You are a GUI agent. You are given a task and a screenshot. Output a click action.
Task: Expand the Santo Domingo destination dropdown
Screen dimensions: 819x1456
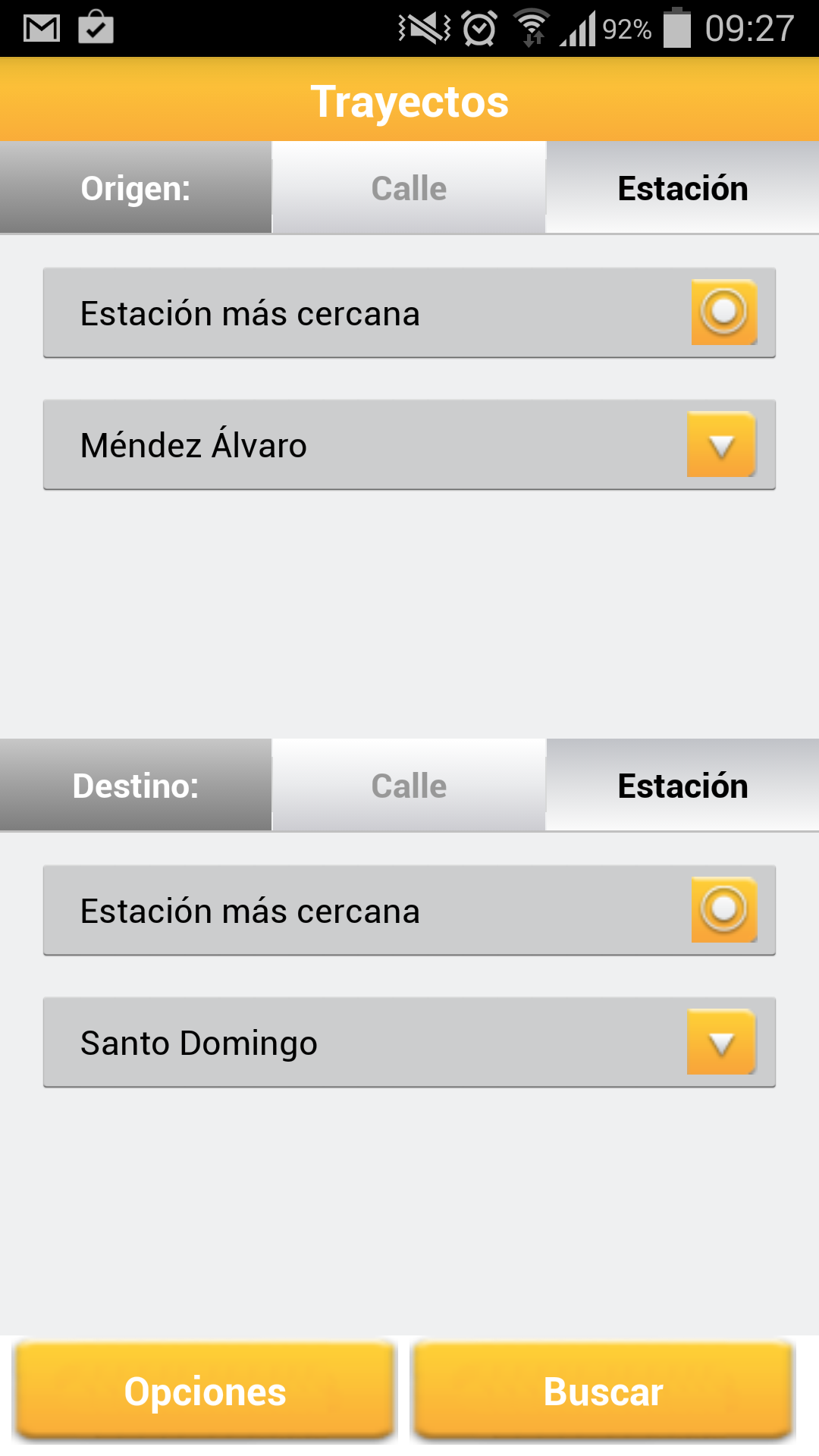[720, 1043]
